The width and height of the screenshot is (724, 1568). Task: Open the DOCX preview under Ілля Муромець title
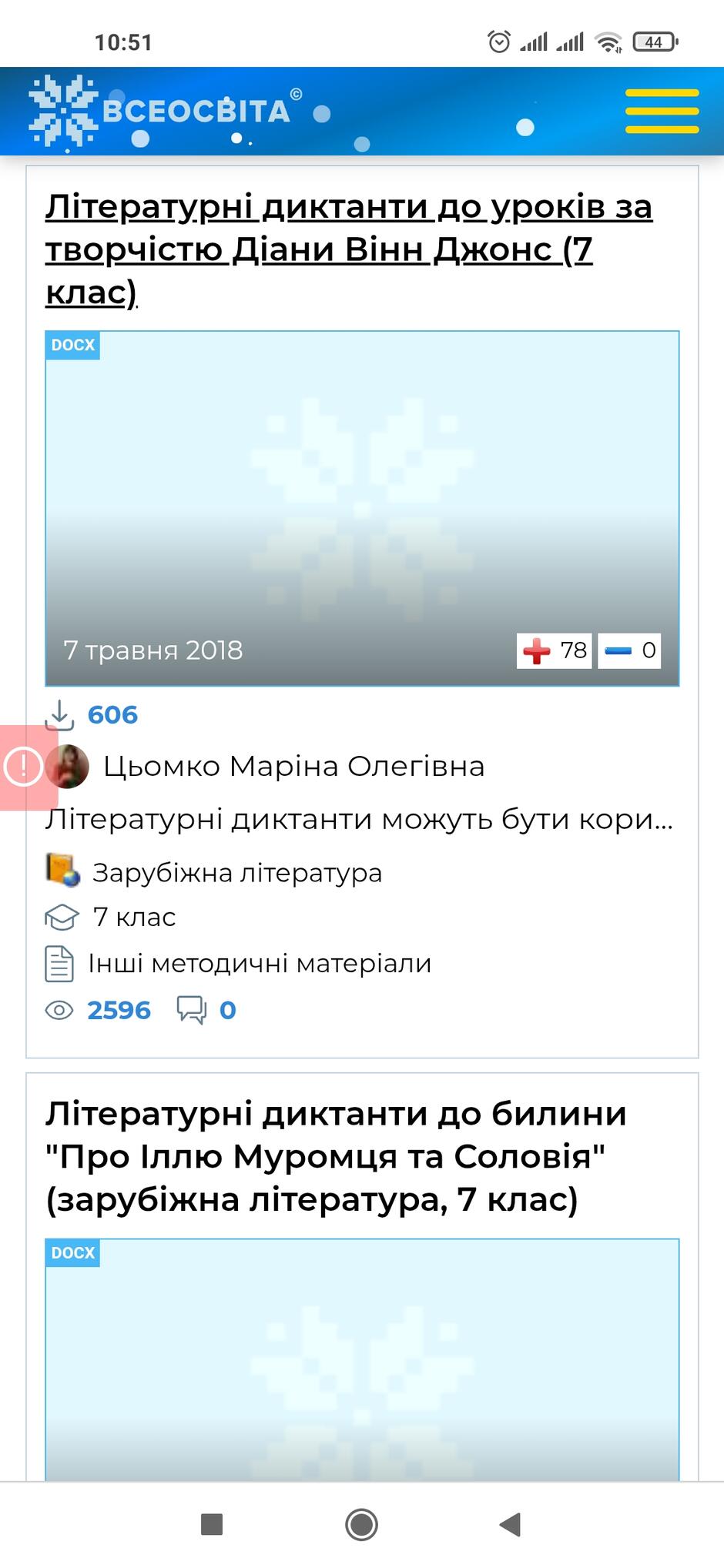point(362,1359)
